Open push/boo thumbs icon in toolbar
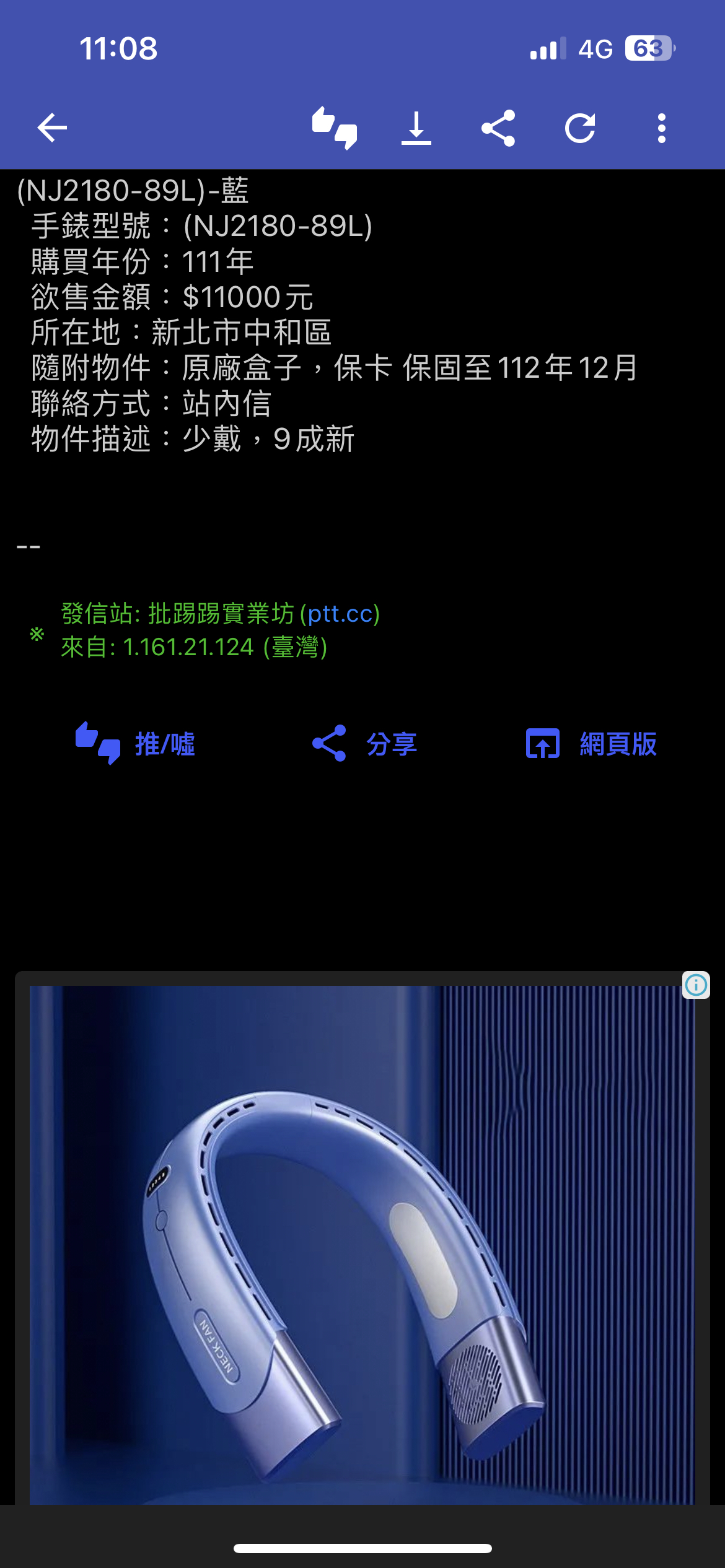The height and width of the screenshot is (1568, 725). click(x=334, y=128)
